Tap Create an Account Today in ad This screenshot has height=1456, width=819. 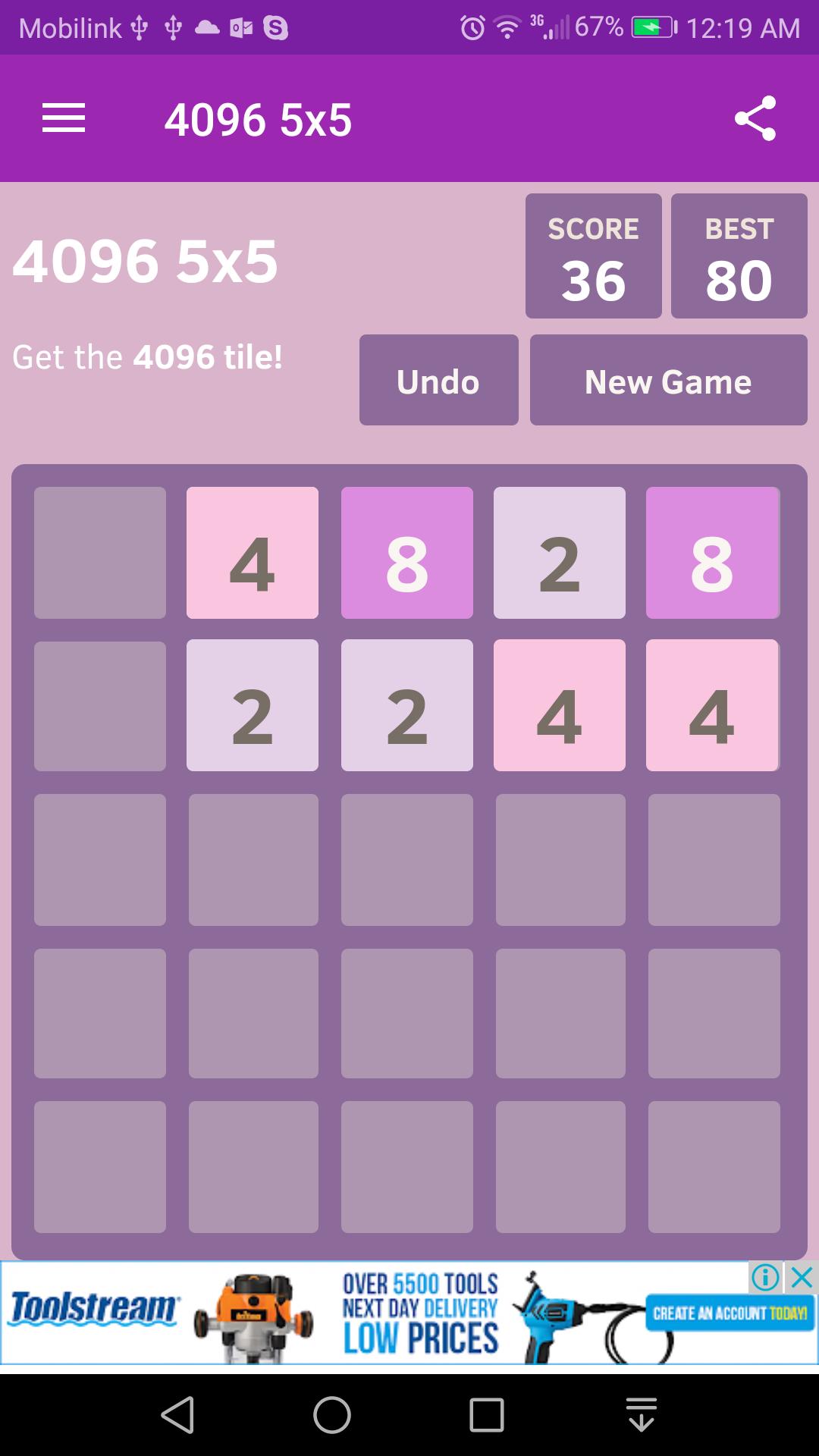point(730,1313)
